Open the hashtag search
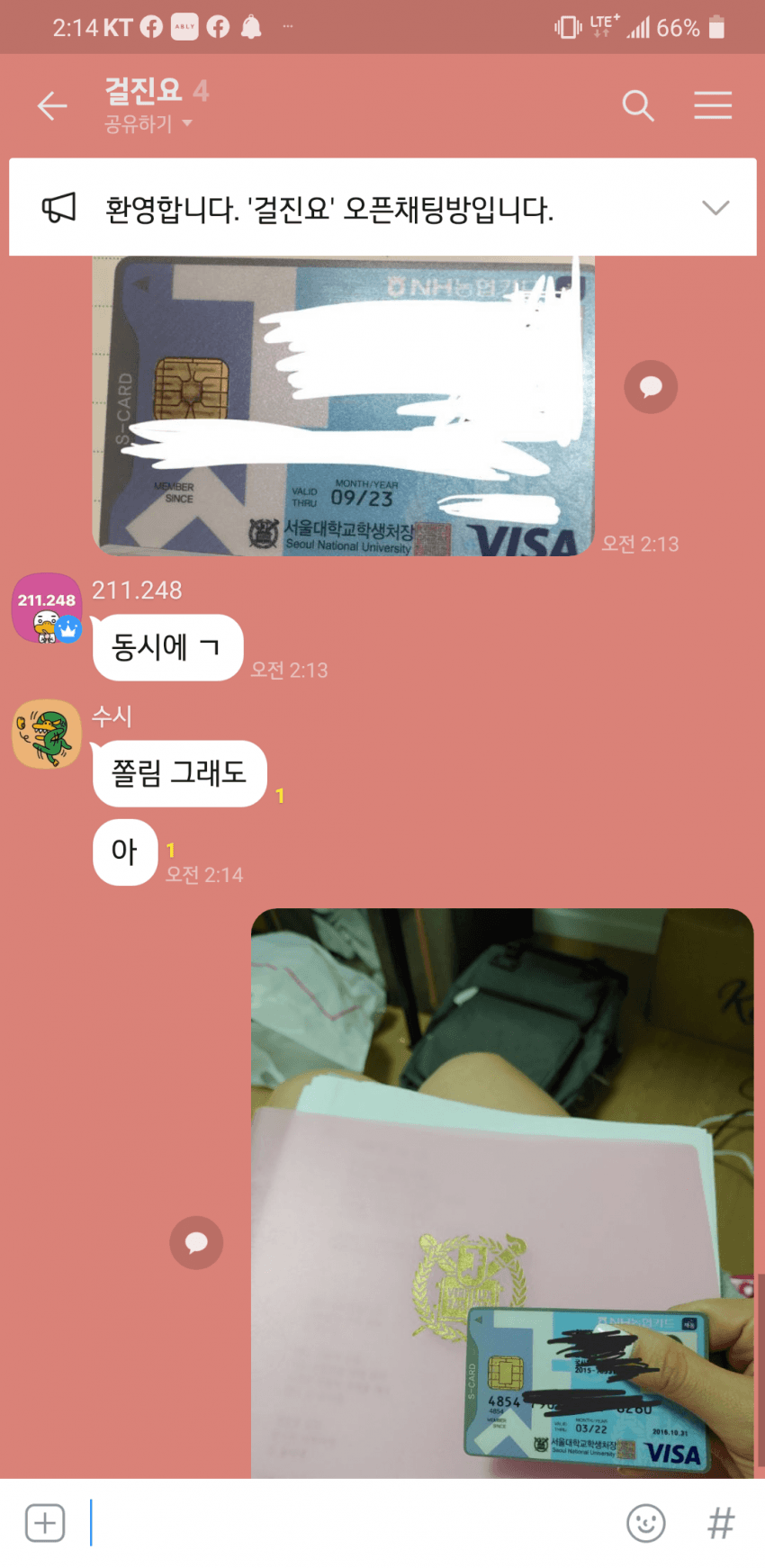The width and height of the screenshot is (765, 1568). 720,1523
